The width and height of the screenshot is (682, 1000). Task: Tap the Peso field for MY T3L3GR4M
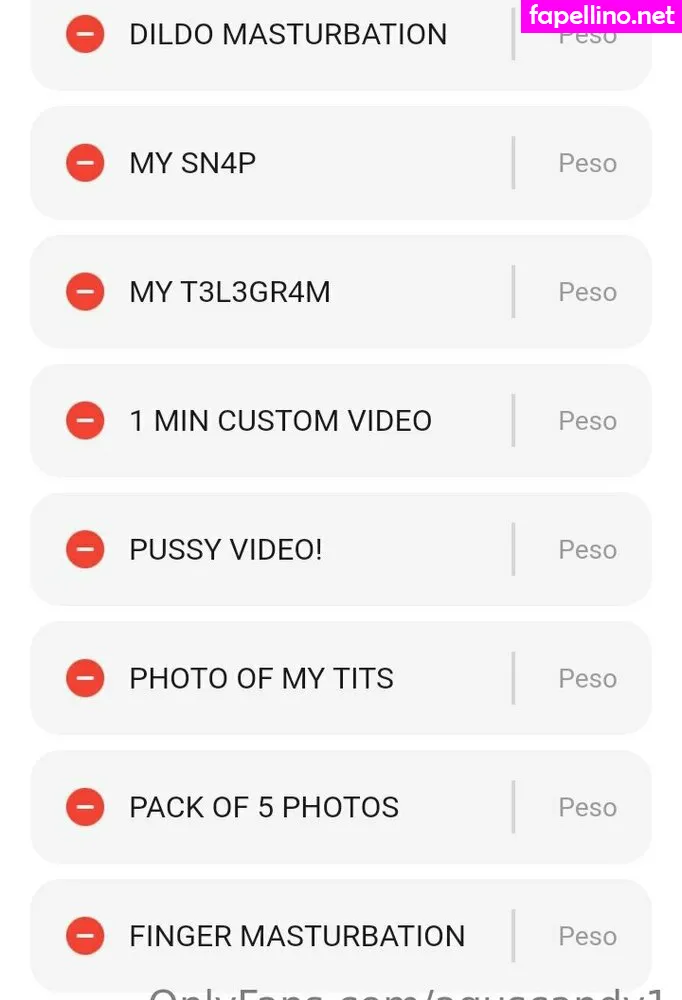[587, 292]
